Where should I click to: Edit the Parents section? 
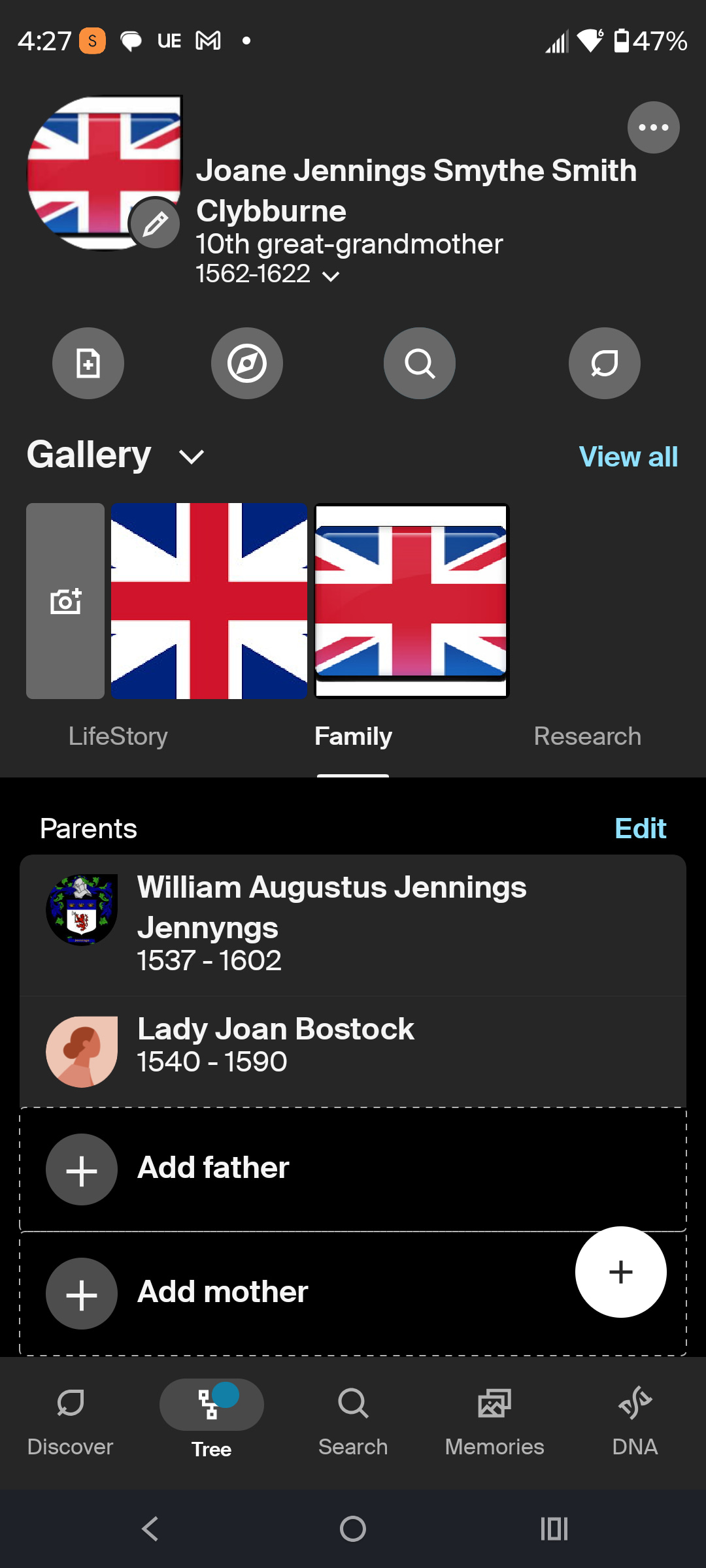639,828
